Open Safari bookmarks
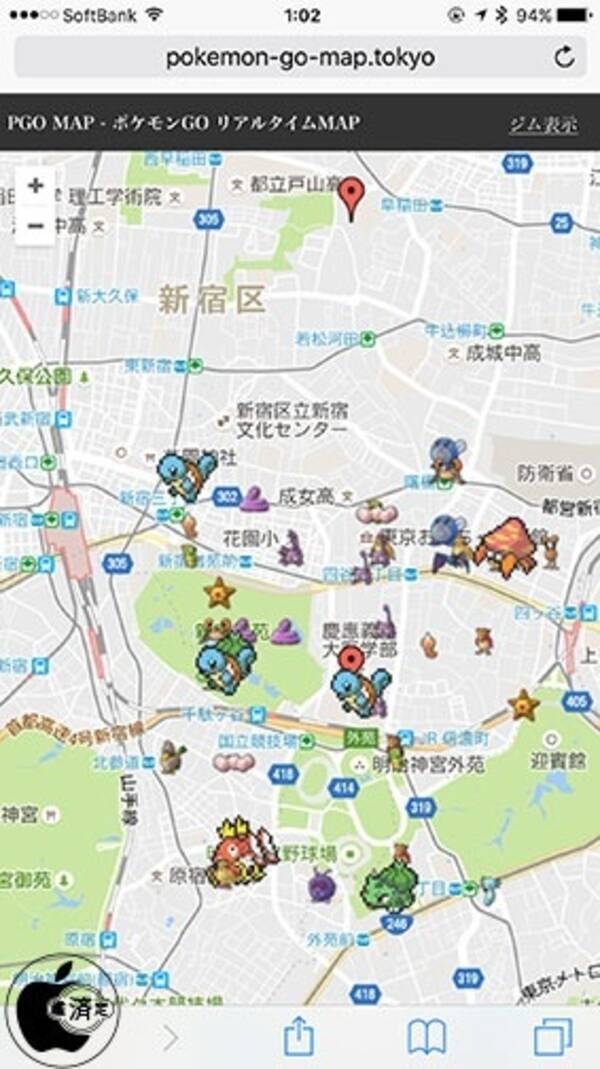600x1069 pixels. pos(427,1036)
